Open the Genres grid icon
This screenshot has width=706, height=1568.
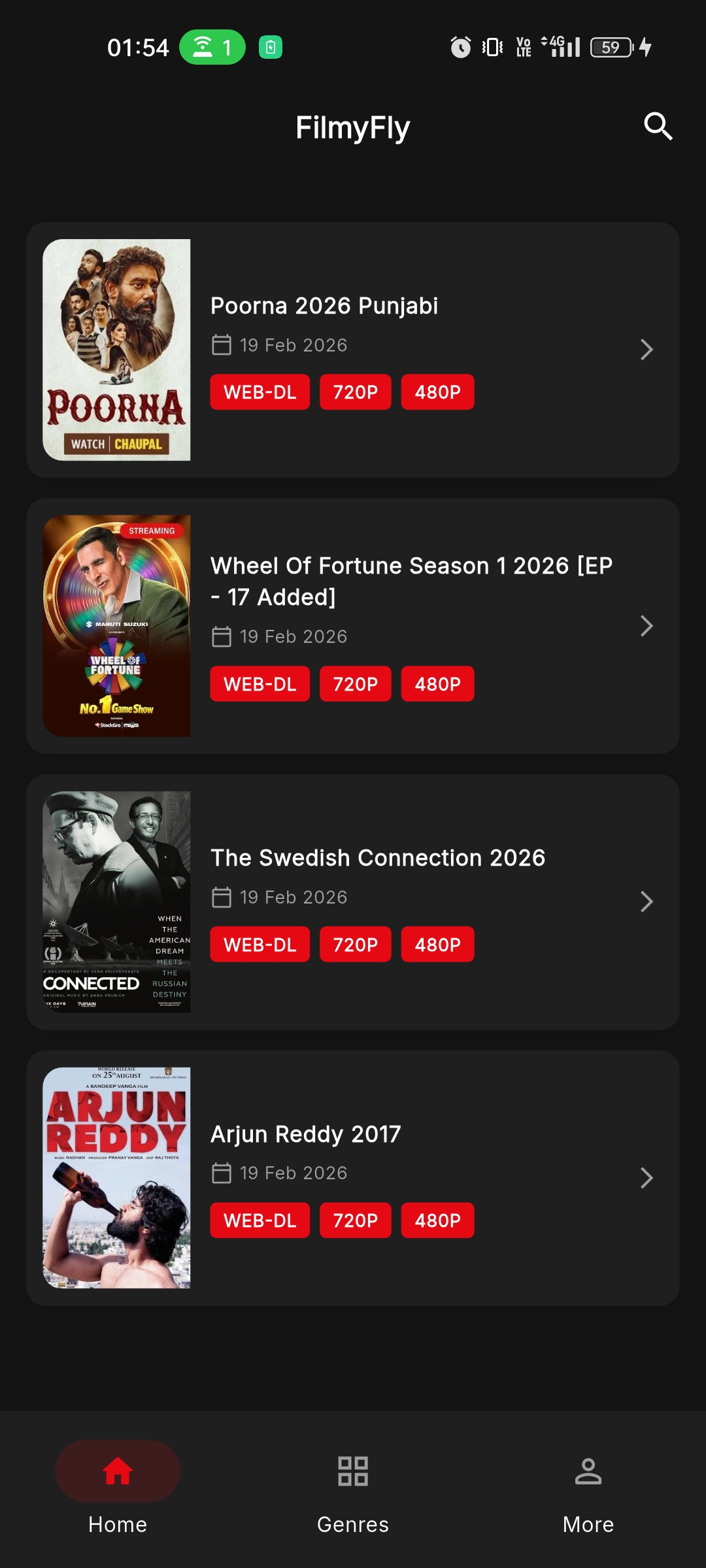[x=353, y=1471]
